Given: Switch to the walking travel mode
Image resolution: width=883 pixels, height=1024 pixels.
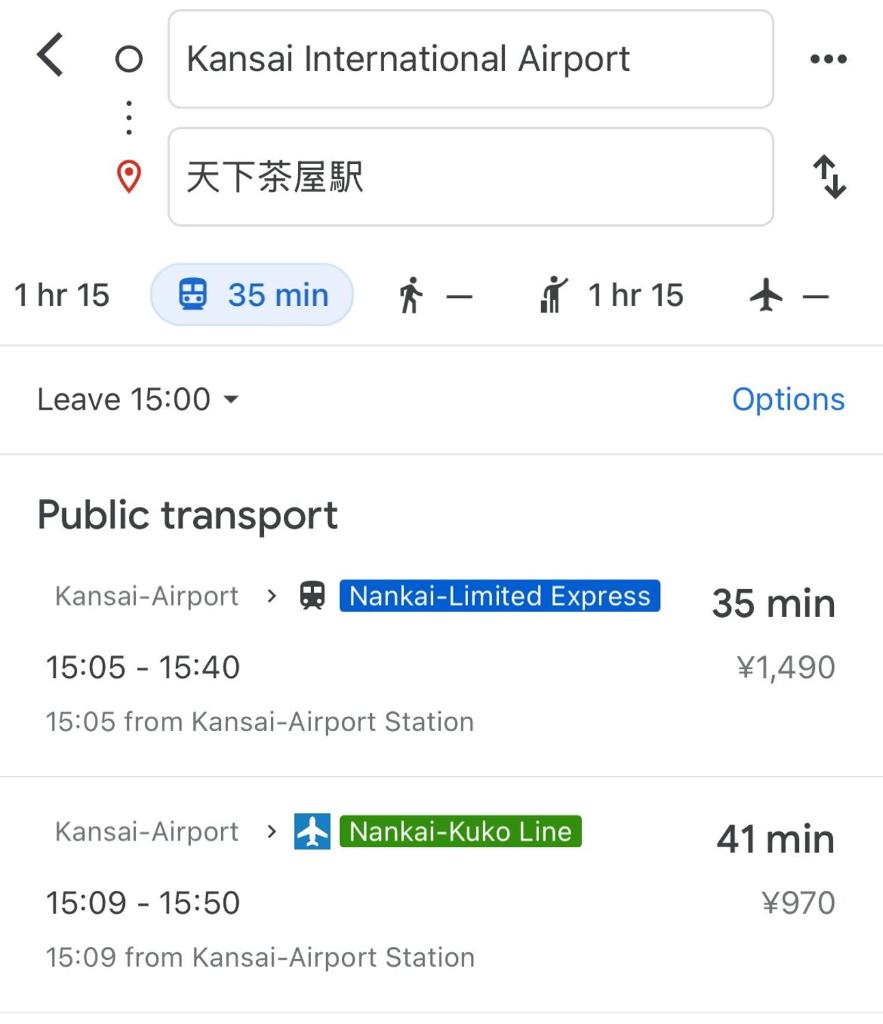Looking at the screenshot, I should (x=434, y=296).
